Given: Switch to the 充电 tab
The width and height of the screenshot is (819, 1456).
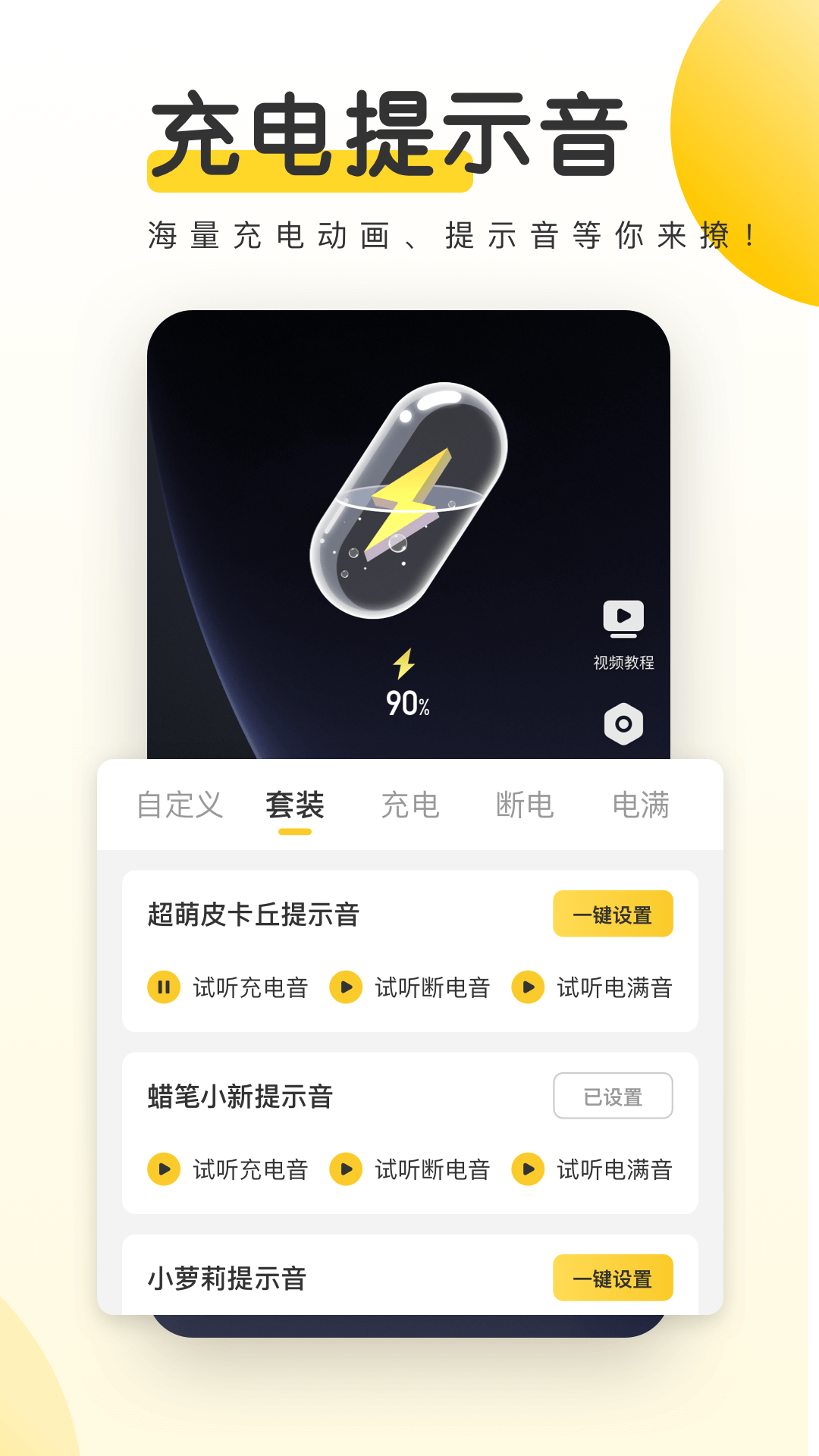Looking at the screenshot, I should (410, 806).
